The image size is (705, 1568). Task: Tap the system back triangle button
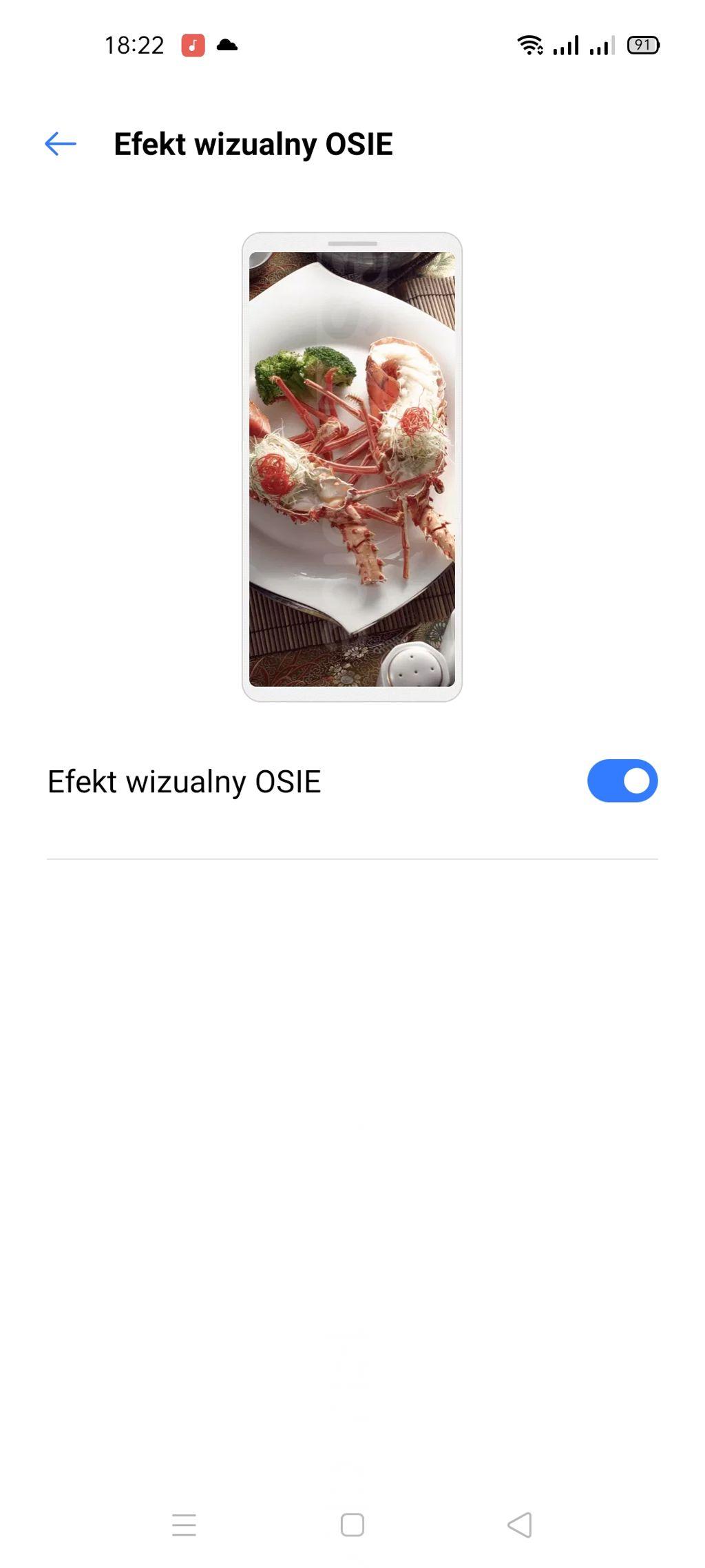pos(520,1525)
